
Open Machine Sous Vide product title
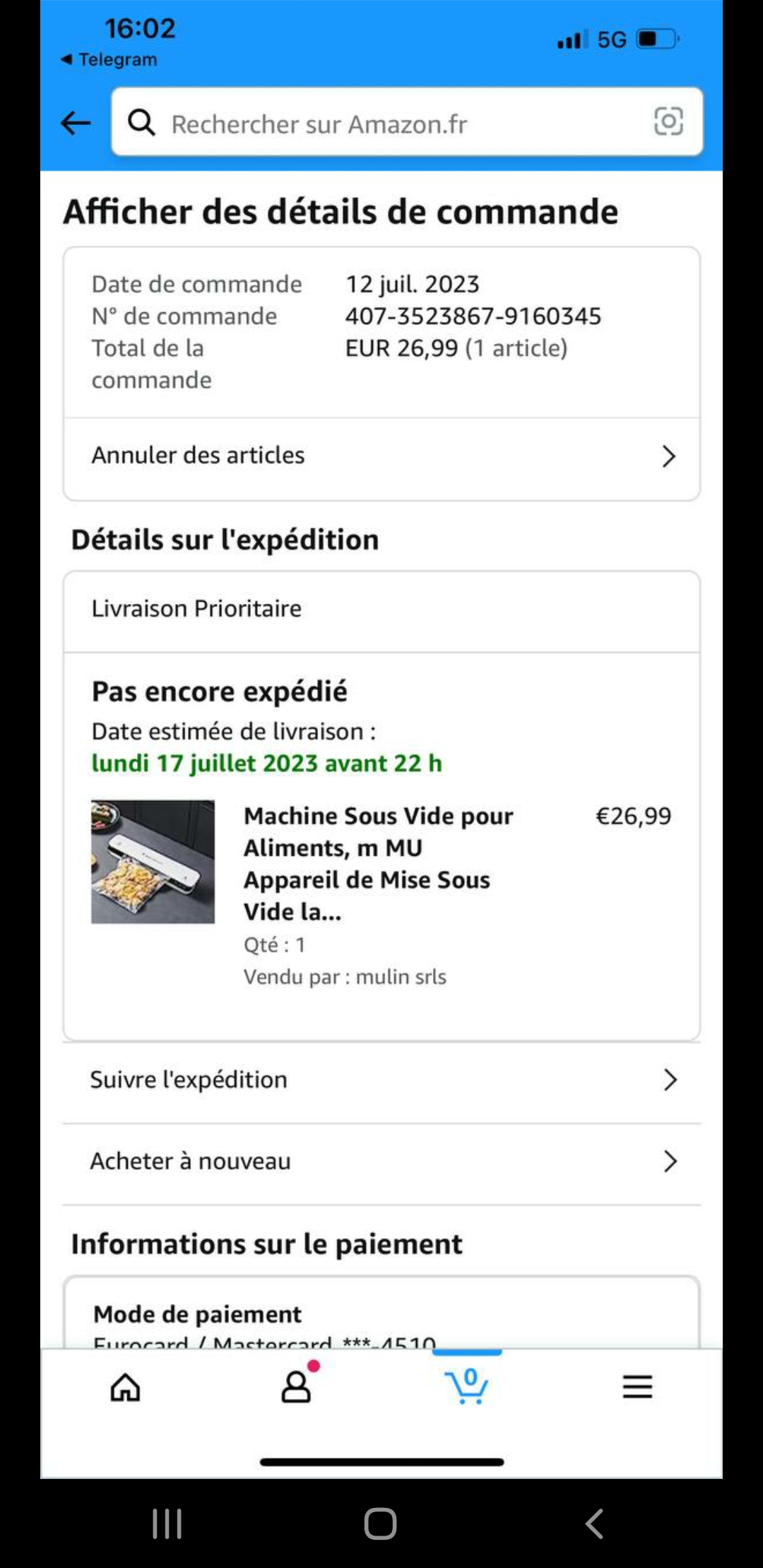pos(378,863)
